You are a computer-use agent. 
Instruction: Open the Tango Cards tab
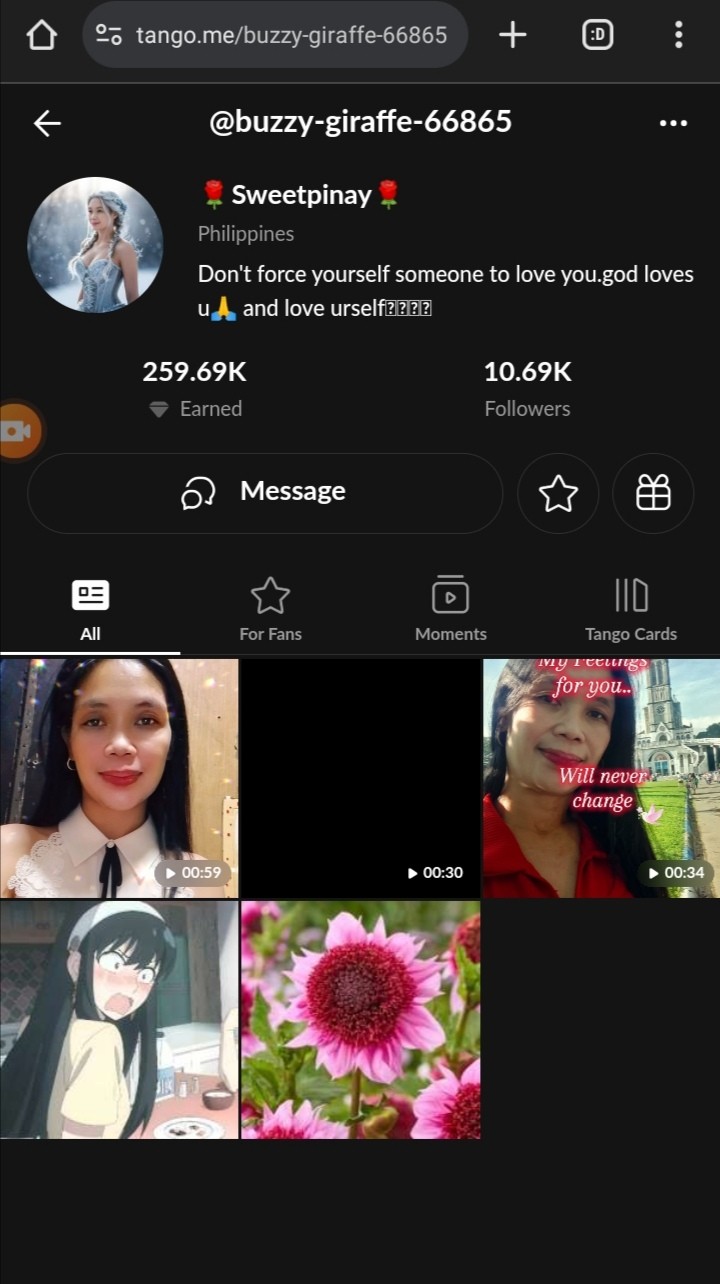coord(631,609)
